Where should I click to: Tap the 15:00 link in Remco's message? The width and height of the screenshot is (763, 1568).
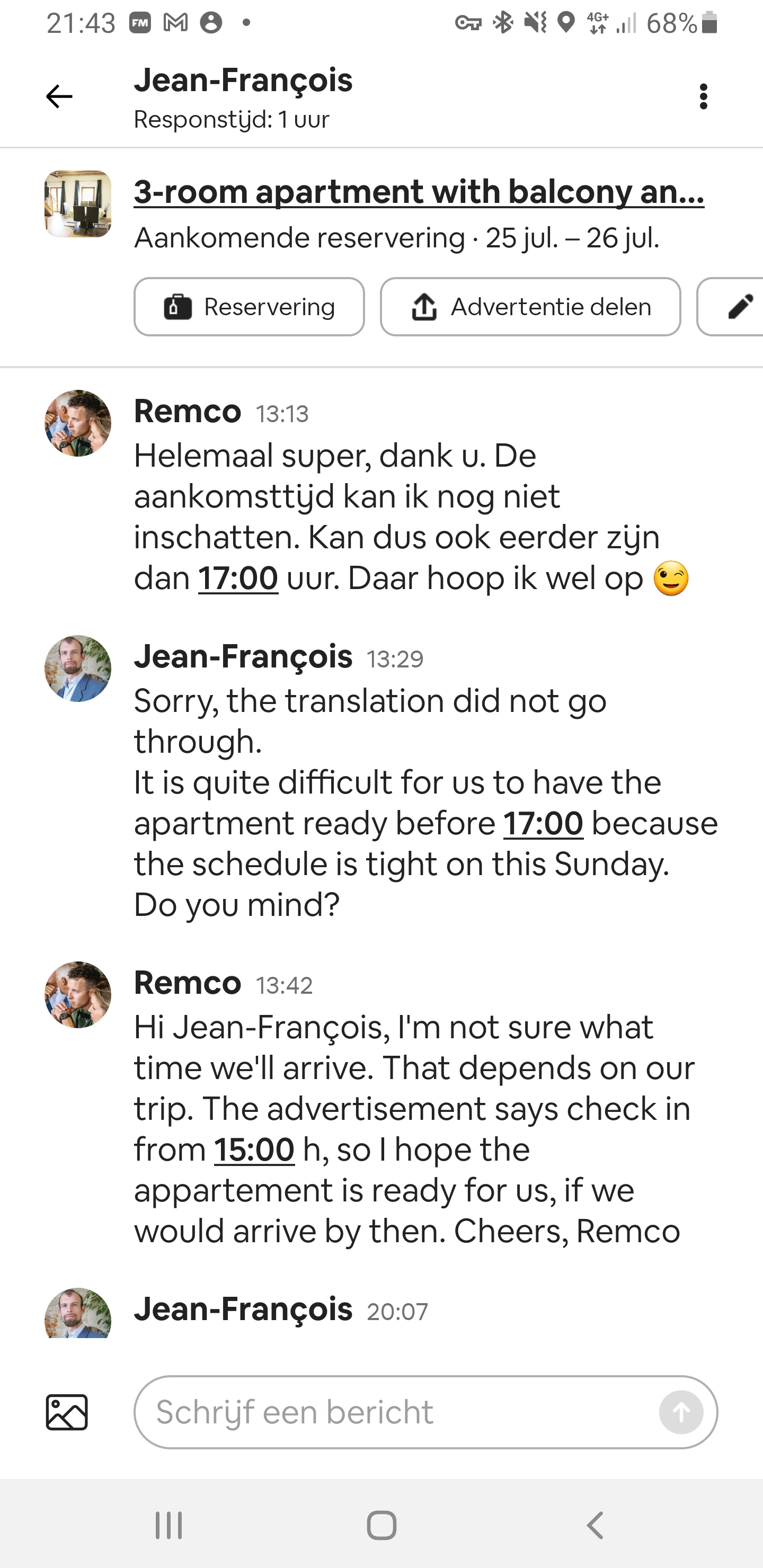coord(254,1150)
